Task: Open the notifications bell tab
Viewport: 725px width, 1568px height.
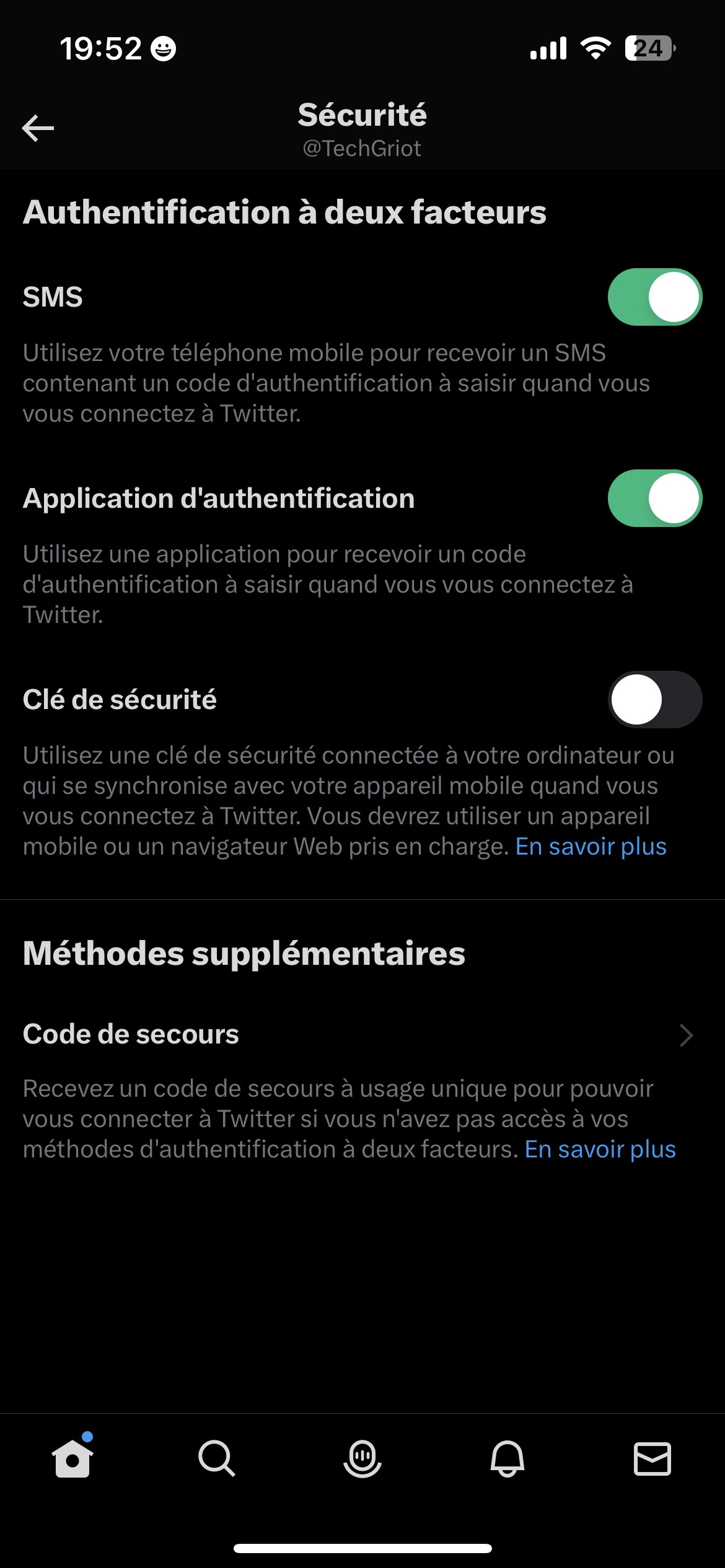Action: pyautogui.click(x=507, y=1458)
